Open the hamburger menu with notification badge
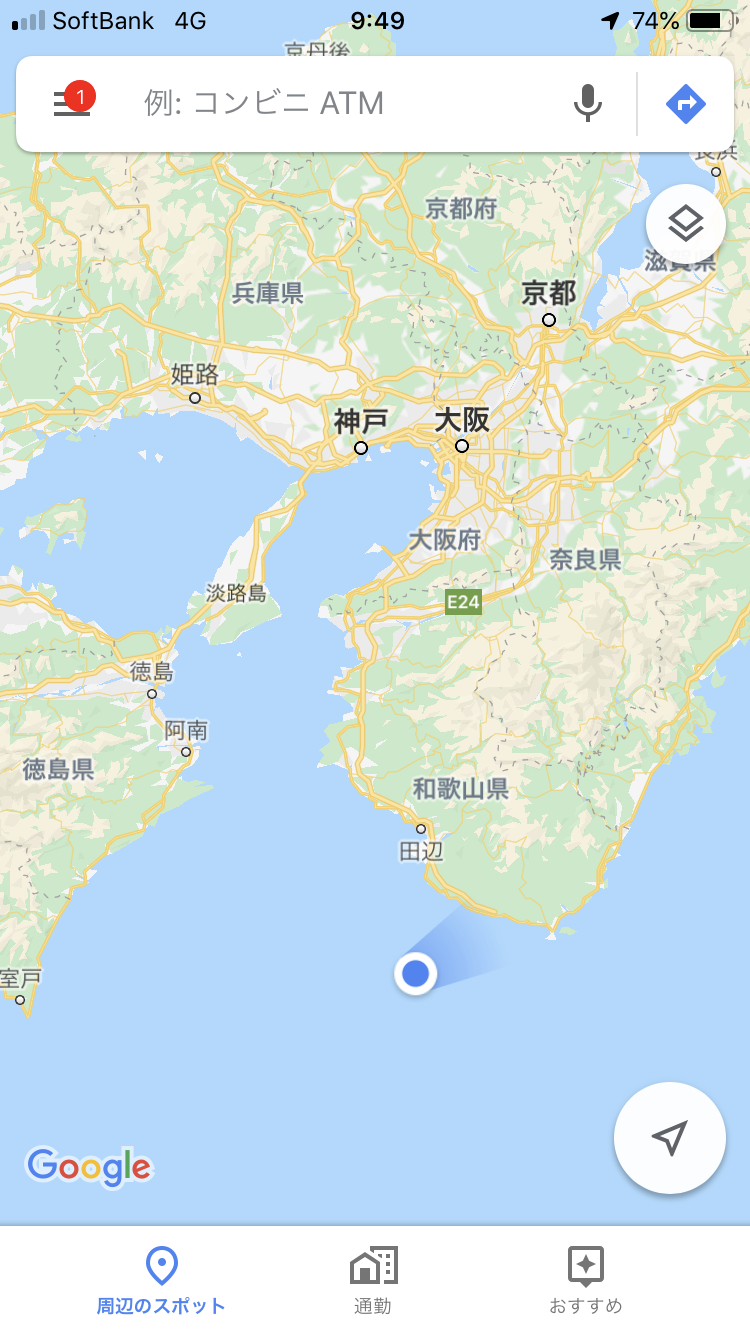 72,103
